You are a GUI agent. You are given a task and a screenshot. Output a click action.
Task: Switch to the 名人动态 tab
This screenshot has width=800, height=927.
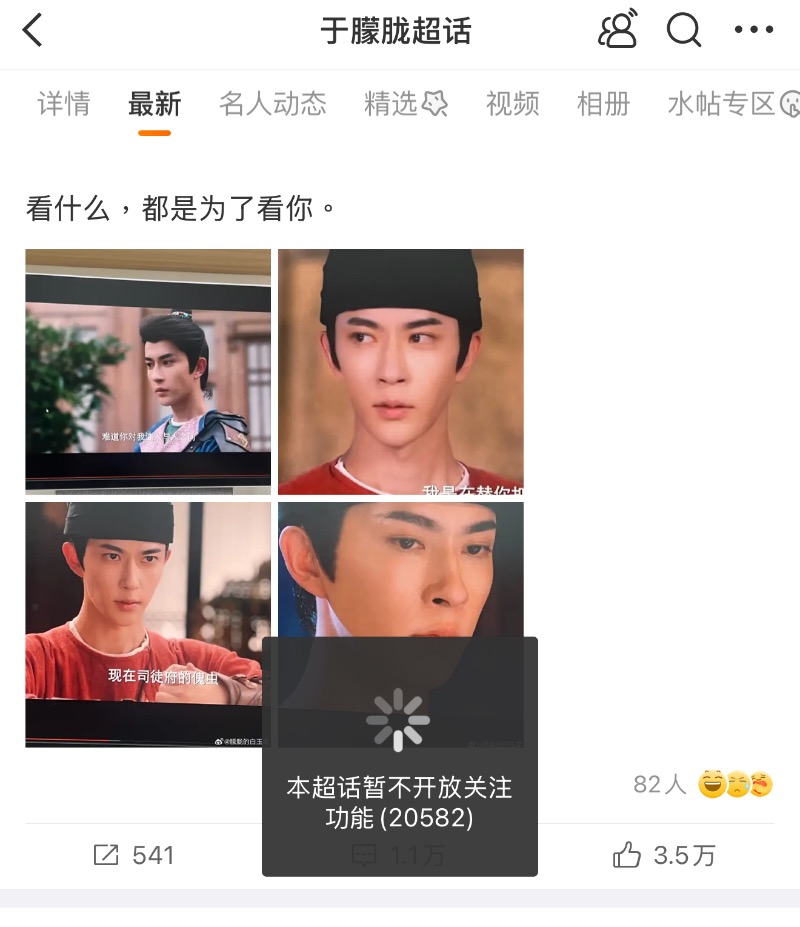273,104
